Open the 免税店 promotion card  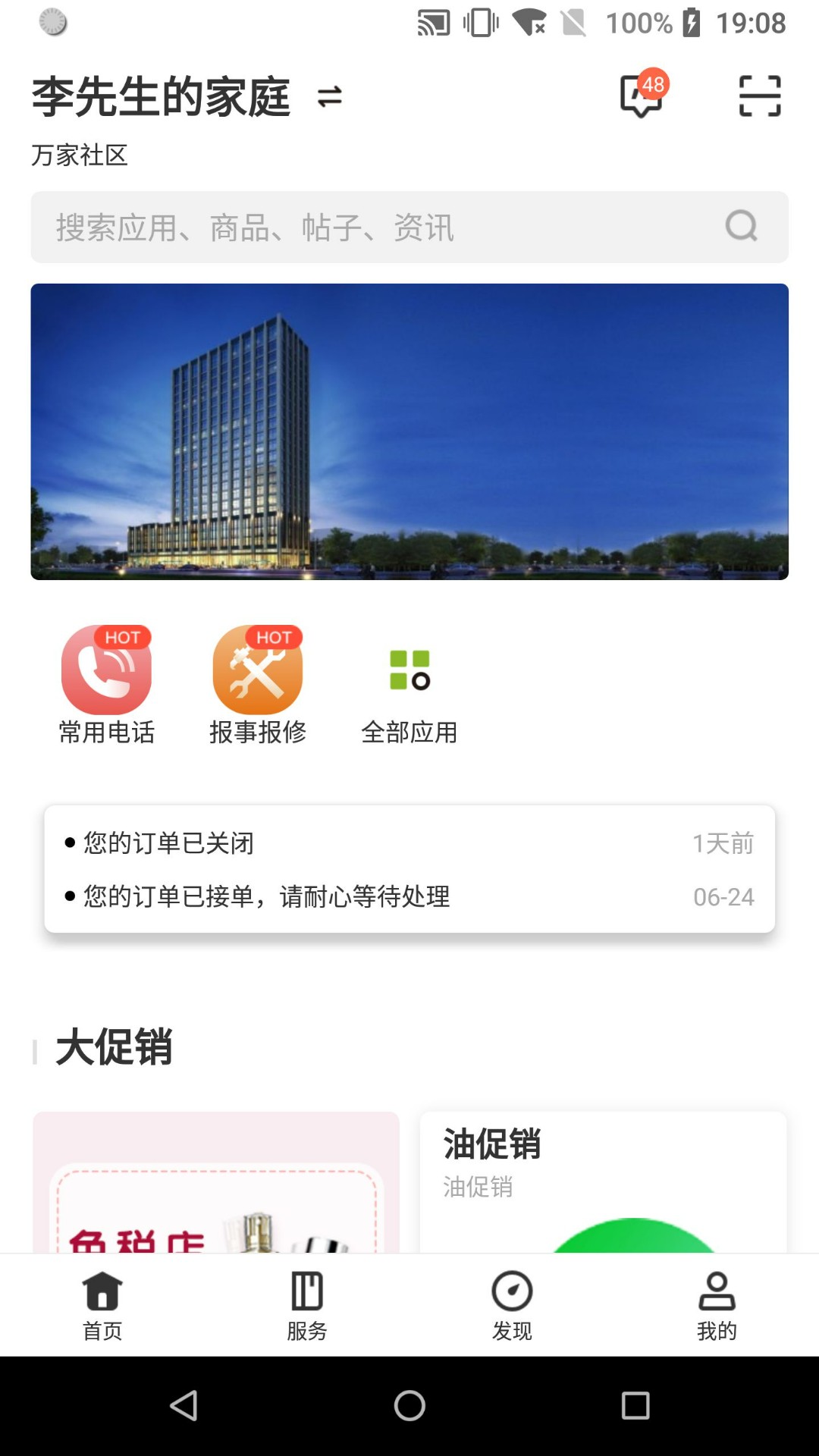(216, 1181)
